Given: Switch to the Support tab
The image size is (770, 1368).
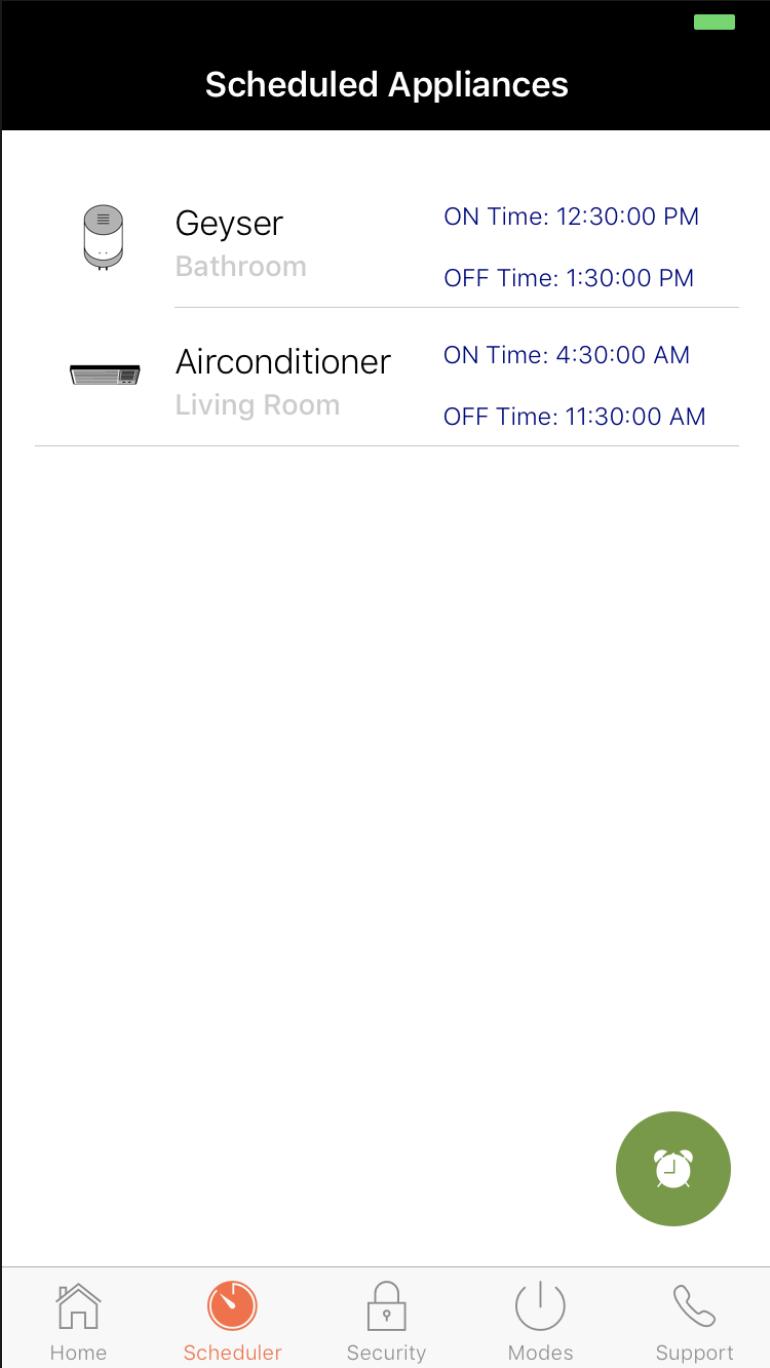Looking at the screenshot, I should pyautogui.click(x=694, y=1320).
